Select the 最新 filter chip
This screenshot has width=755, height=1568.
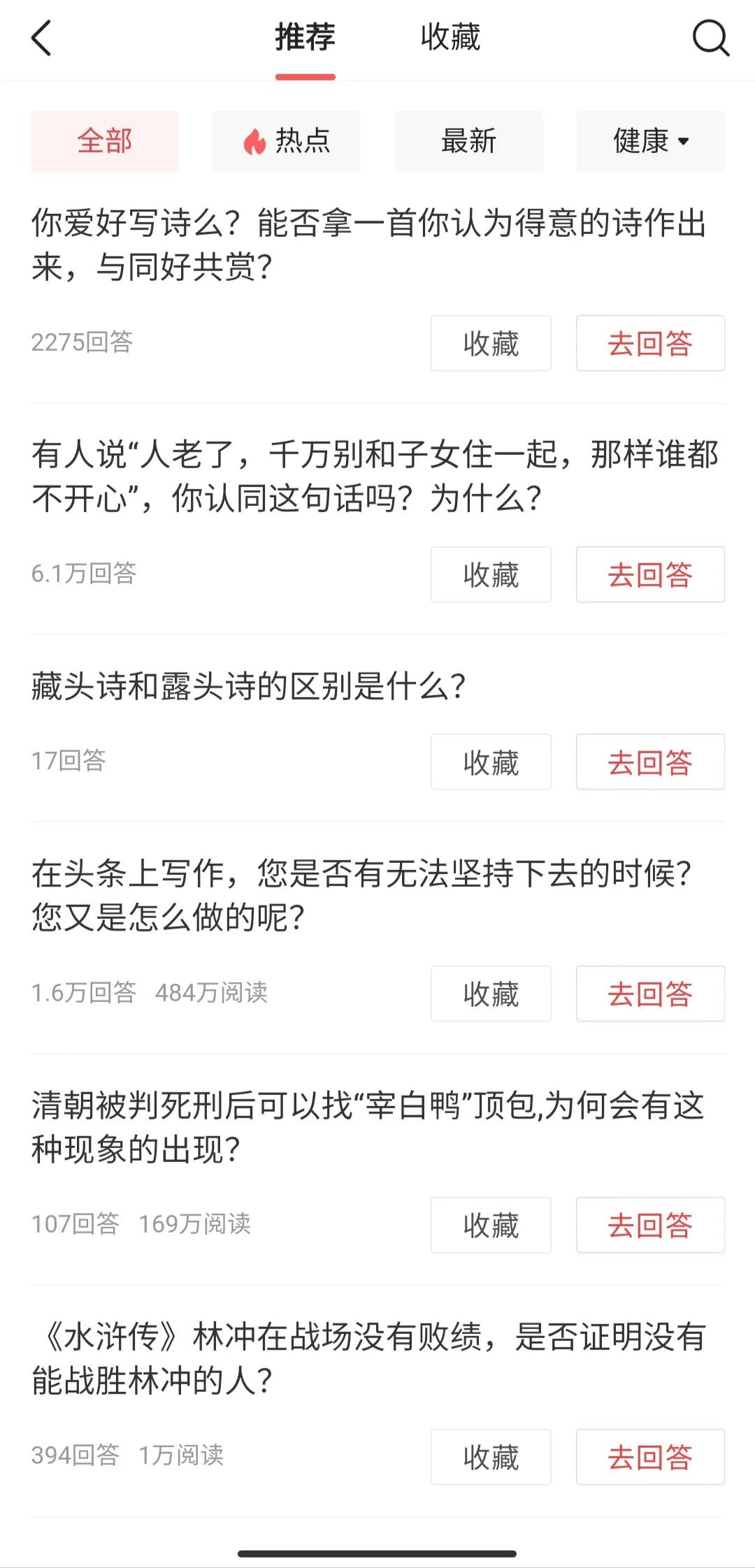(468, 141)
